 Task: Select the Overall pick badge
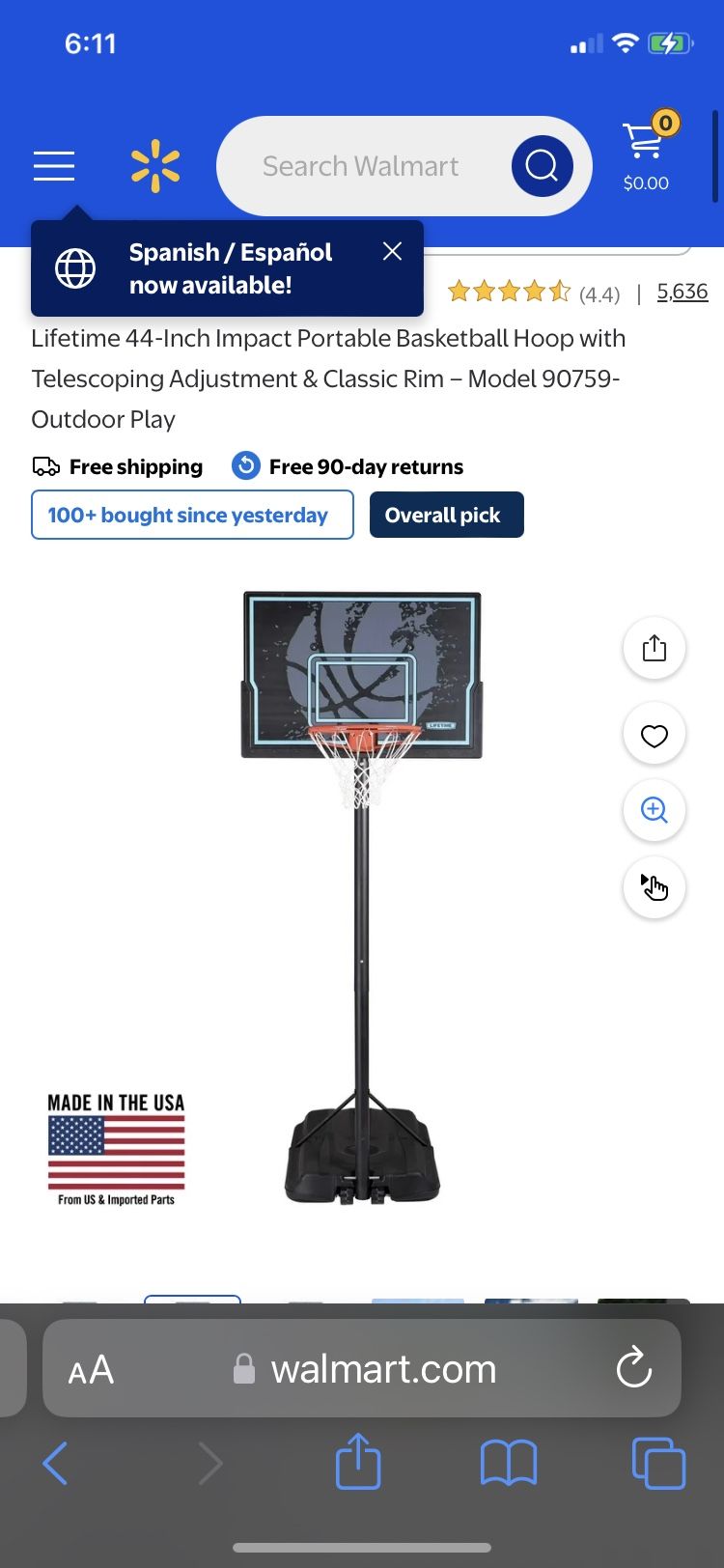pyautogui.click(x=446, y=515)
